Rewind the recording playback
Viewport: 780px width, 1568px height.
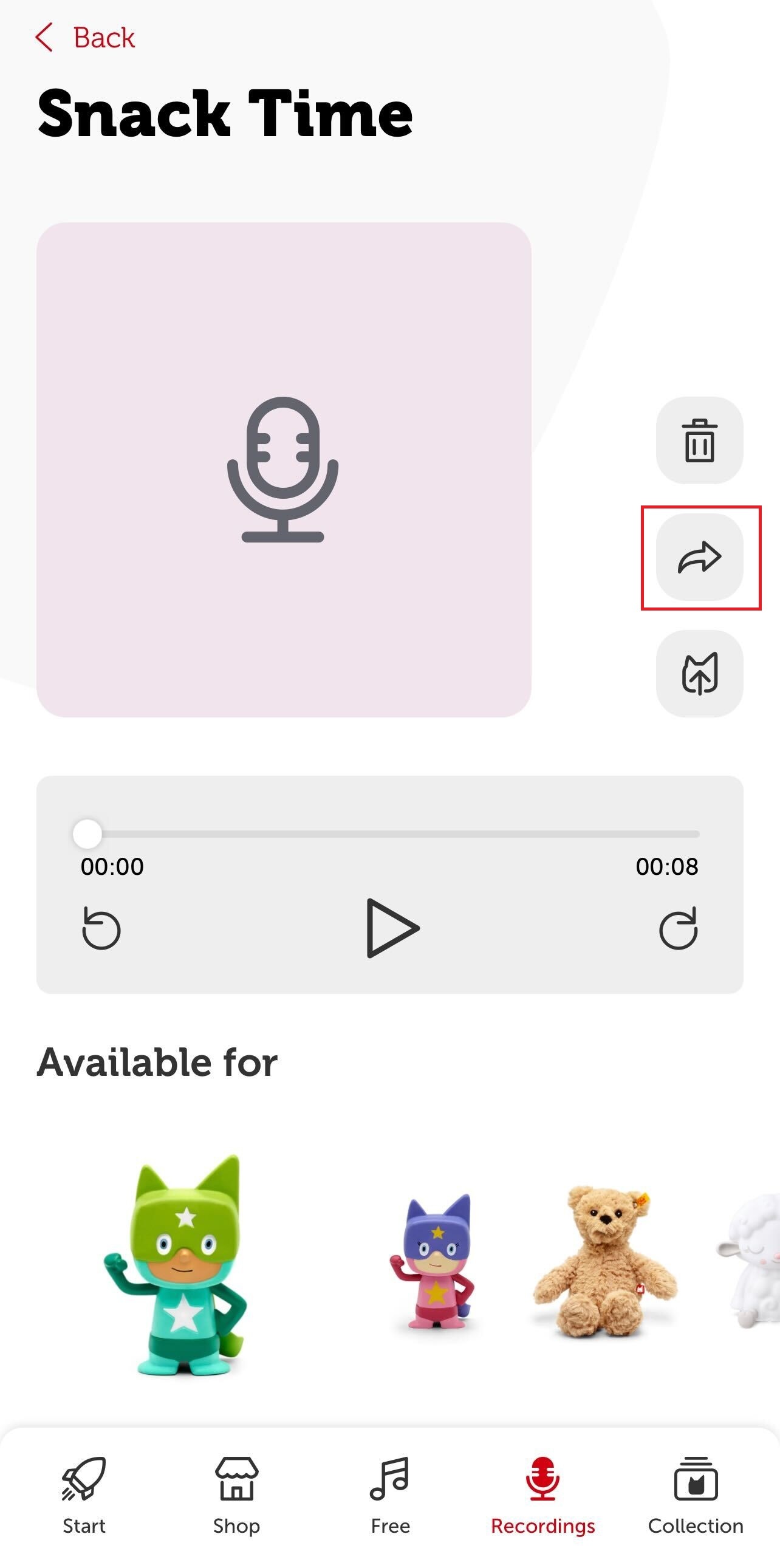point(101,928)
